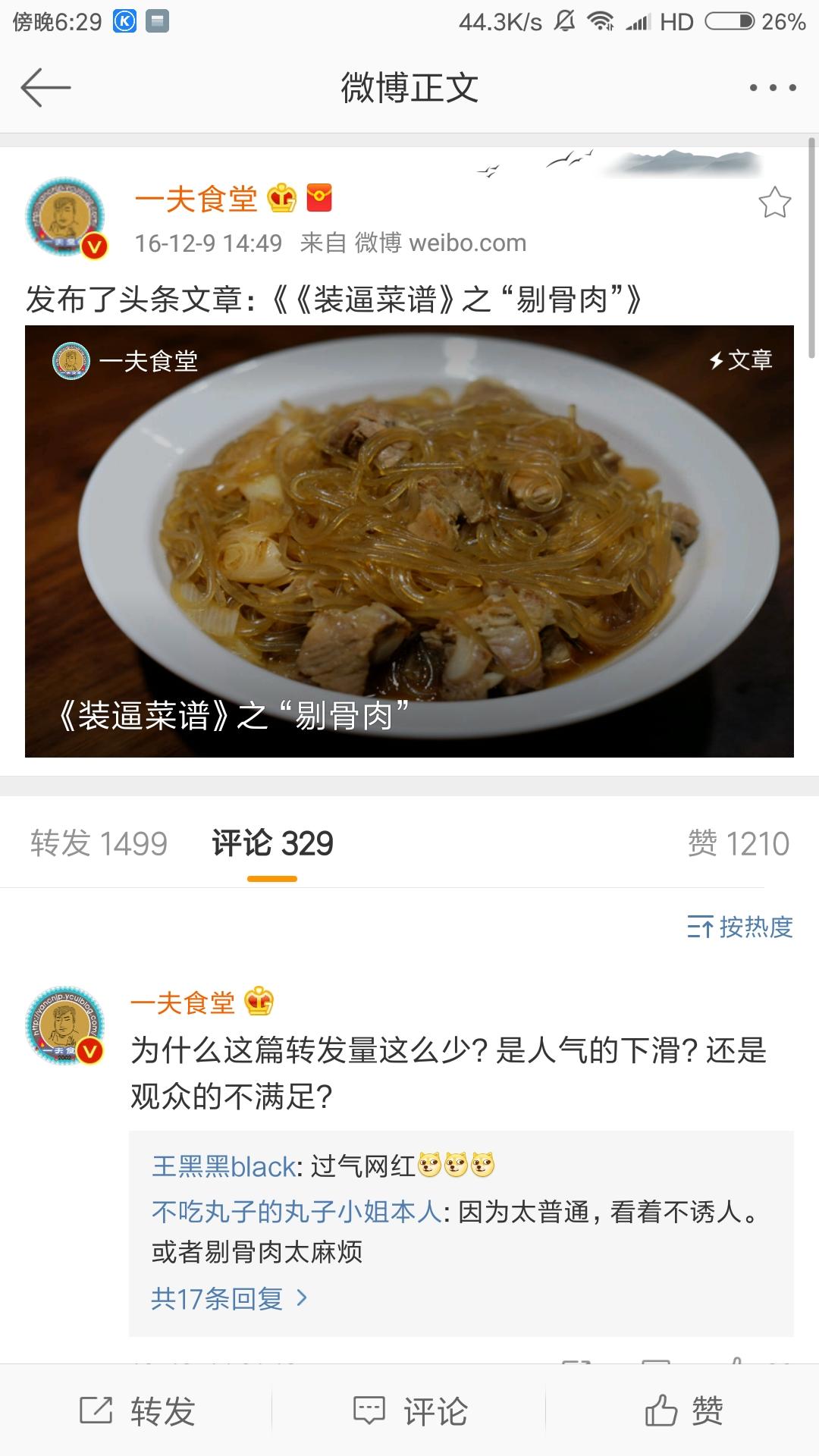Open the three-dot overflow menu
The image size is (819, 1456).
(772, 88)
